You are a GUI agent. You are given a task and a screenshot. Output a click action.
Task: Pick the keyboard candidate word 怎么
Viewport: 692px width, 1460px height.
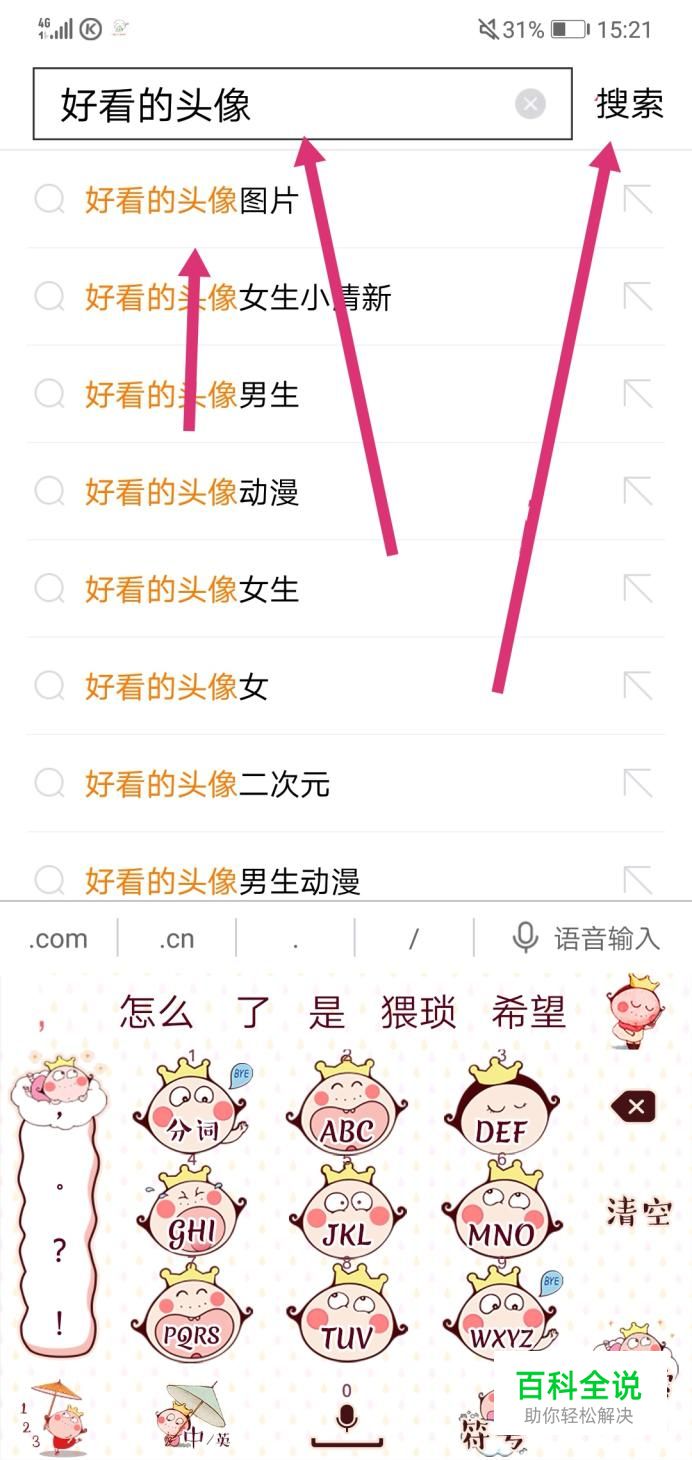click(x=156, y=1012)
